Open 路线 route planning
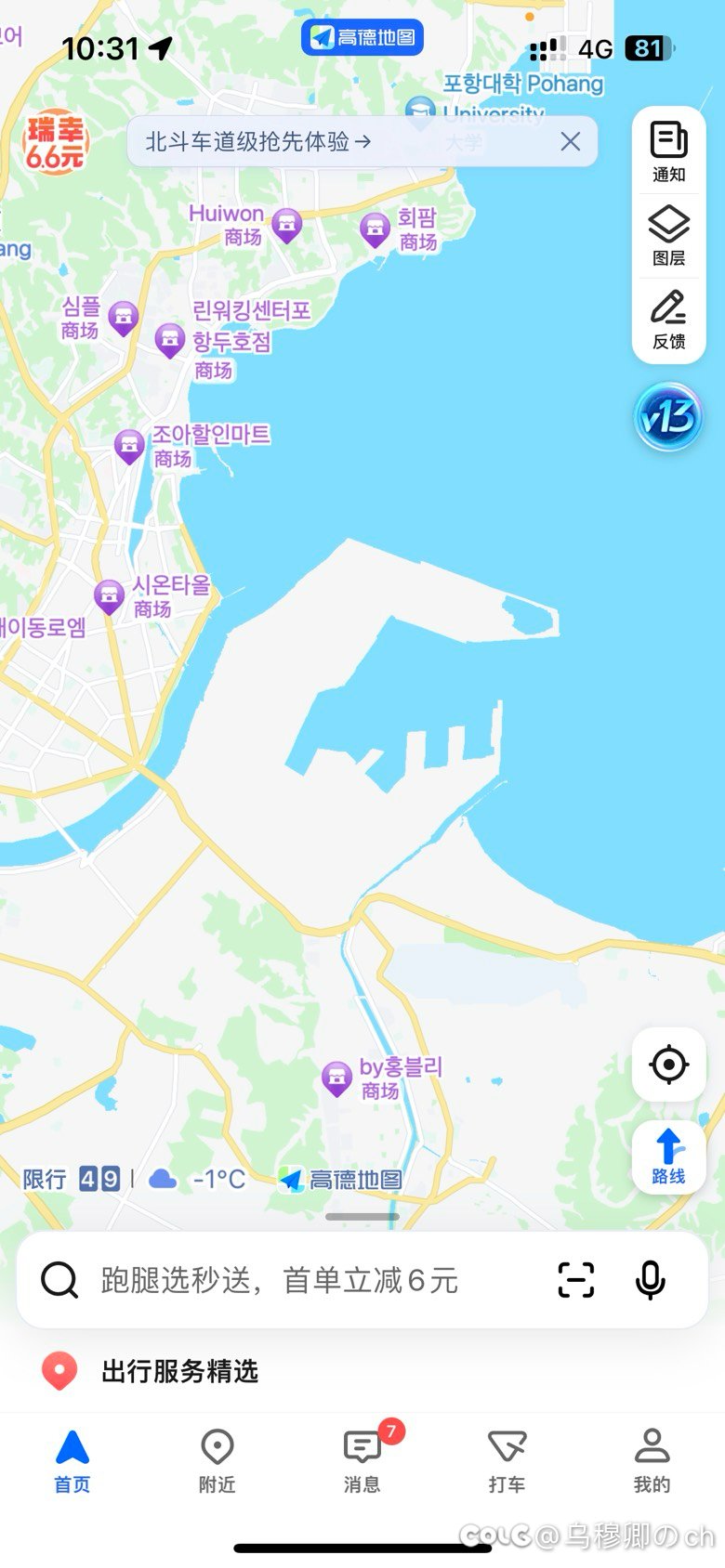The width and height of the screenshot is (725, 1568). tap(668, 1156)
